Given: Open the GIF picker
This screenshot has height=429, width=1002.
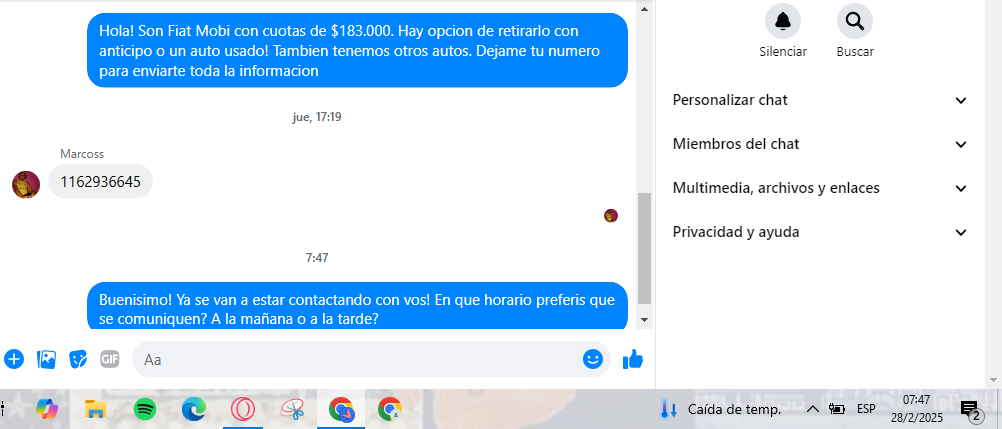Looking at the screenshot, I should [110, 359].
